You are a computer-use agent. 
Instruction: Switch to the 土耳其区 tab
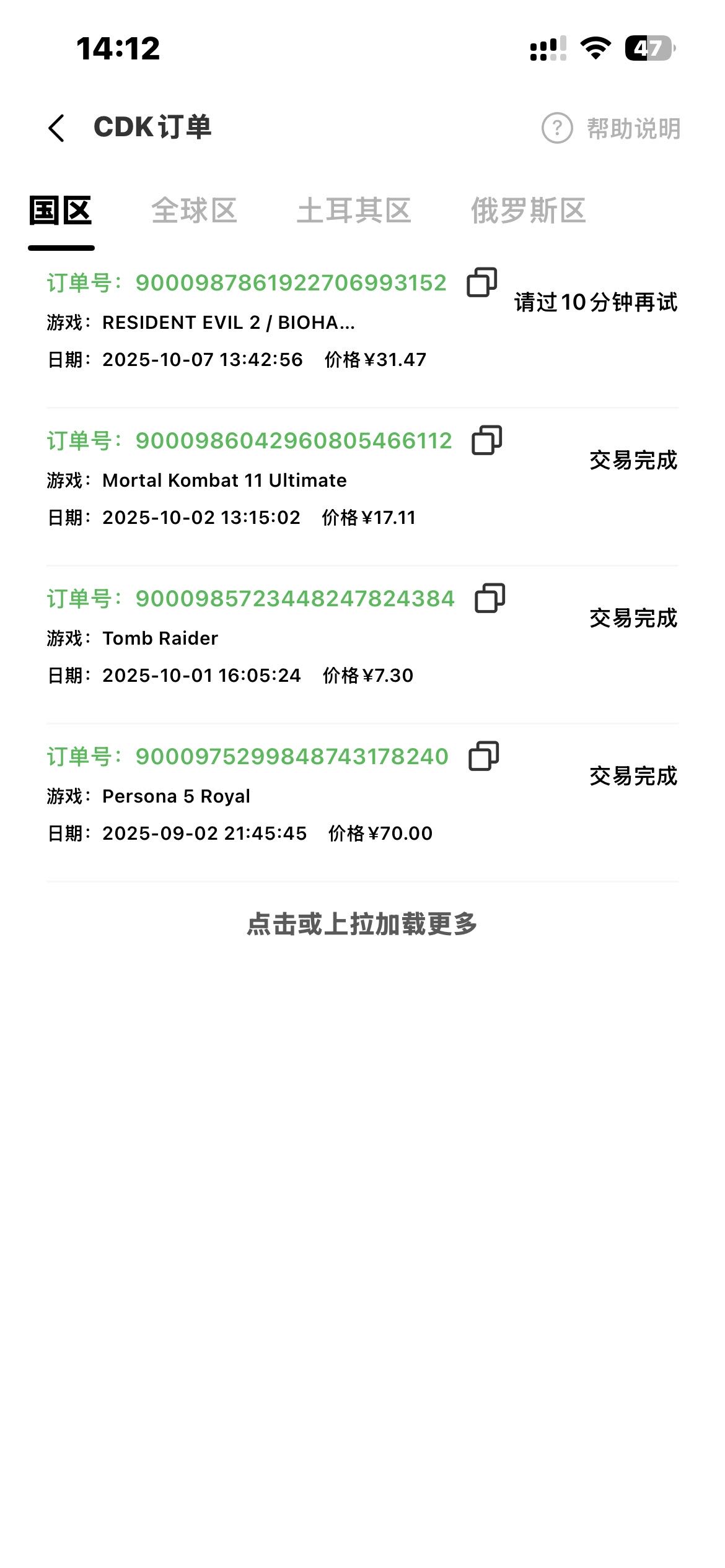[354, 211]
